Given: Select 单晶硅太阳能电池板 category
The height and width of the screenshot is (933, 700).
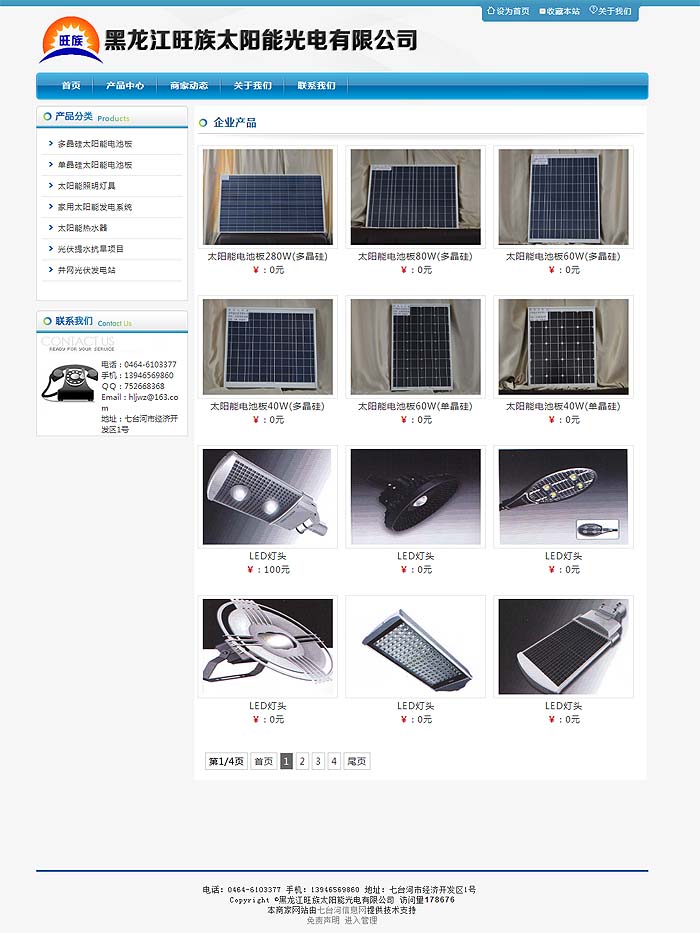Looking at the screenshot, I should tap(94, 165).
